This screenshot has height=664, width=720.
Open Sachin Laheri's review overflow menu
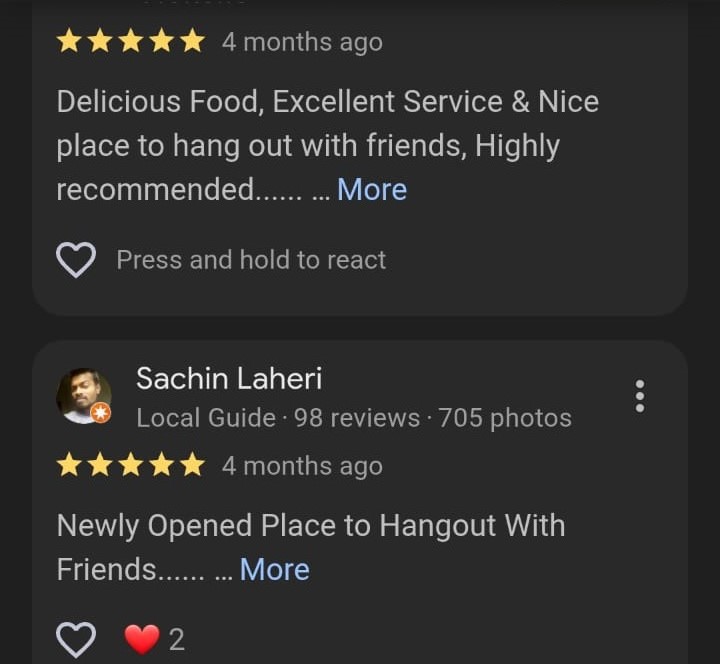(640, 396)
